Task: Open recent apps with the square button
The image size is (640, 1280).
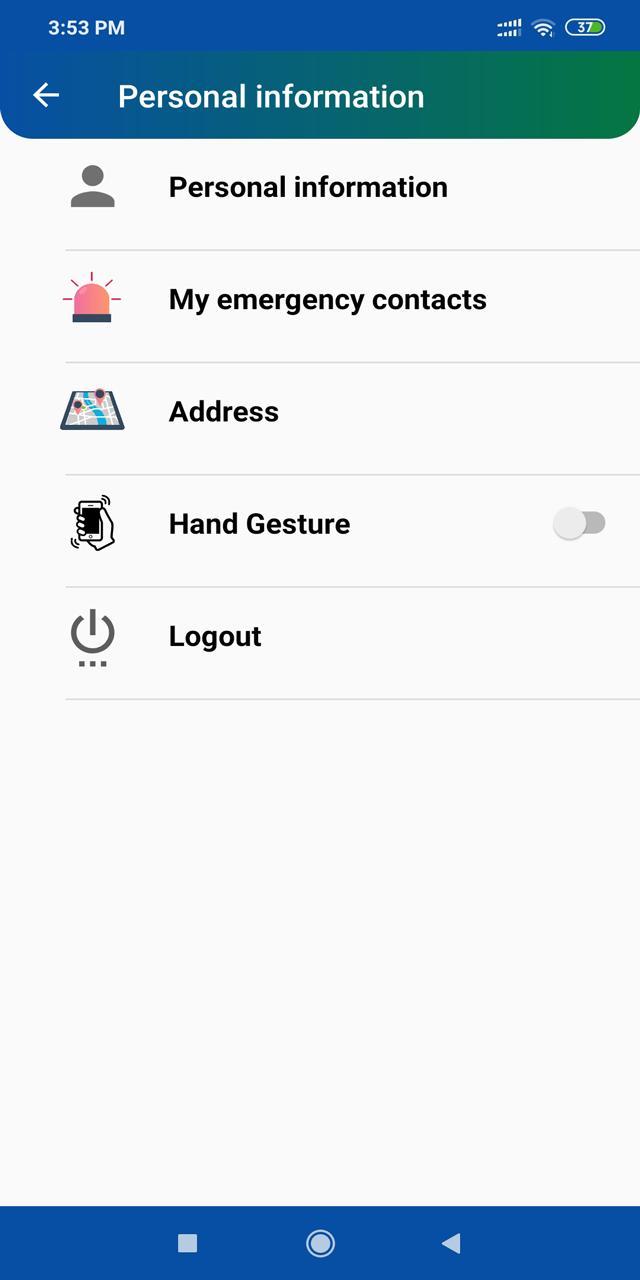Action: 187,1243
